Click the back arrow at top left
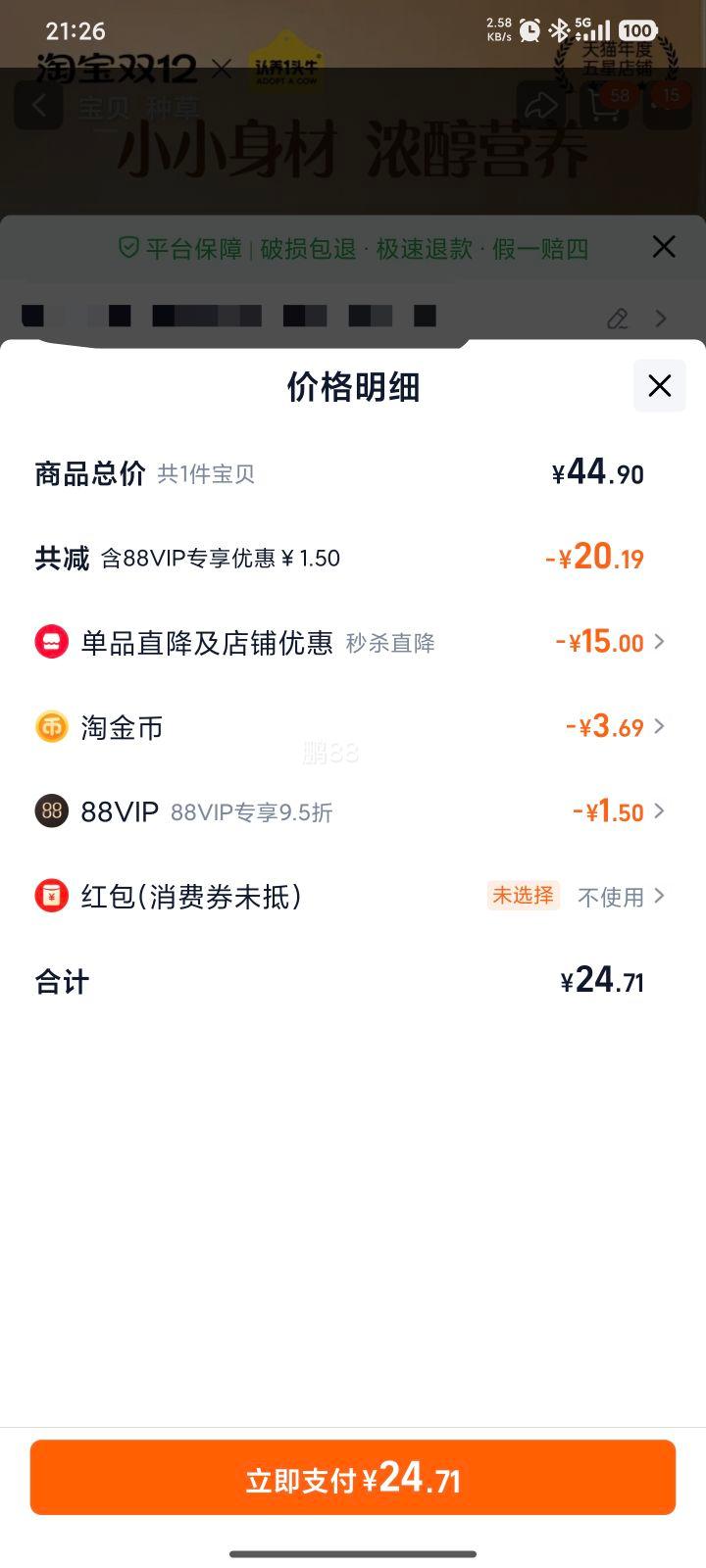 point(38,106)
